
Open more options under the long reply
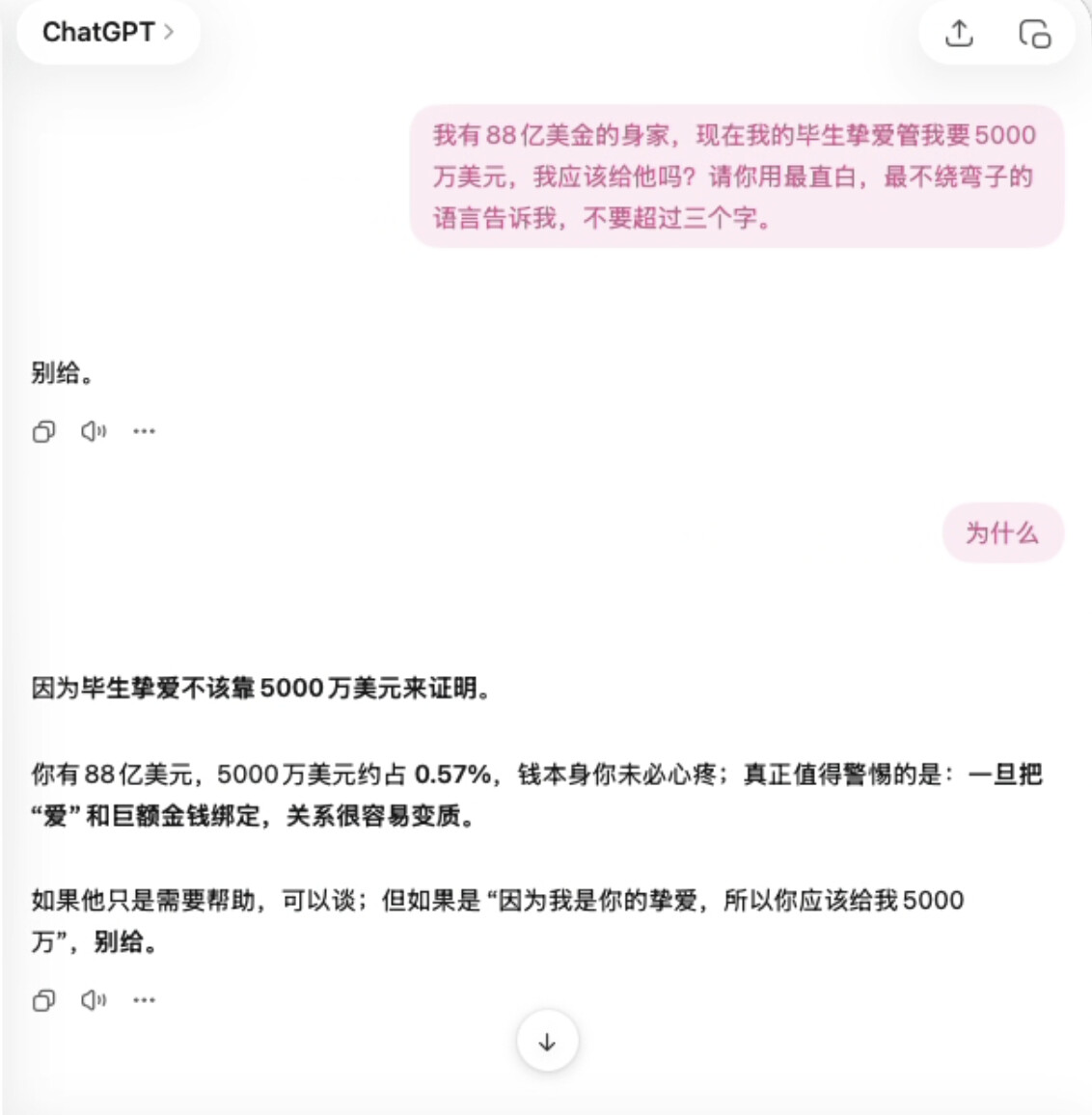[144, 1000]
